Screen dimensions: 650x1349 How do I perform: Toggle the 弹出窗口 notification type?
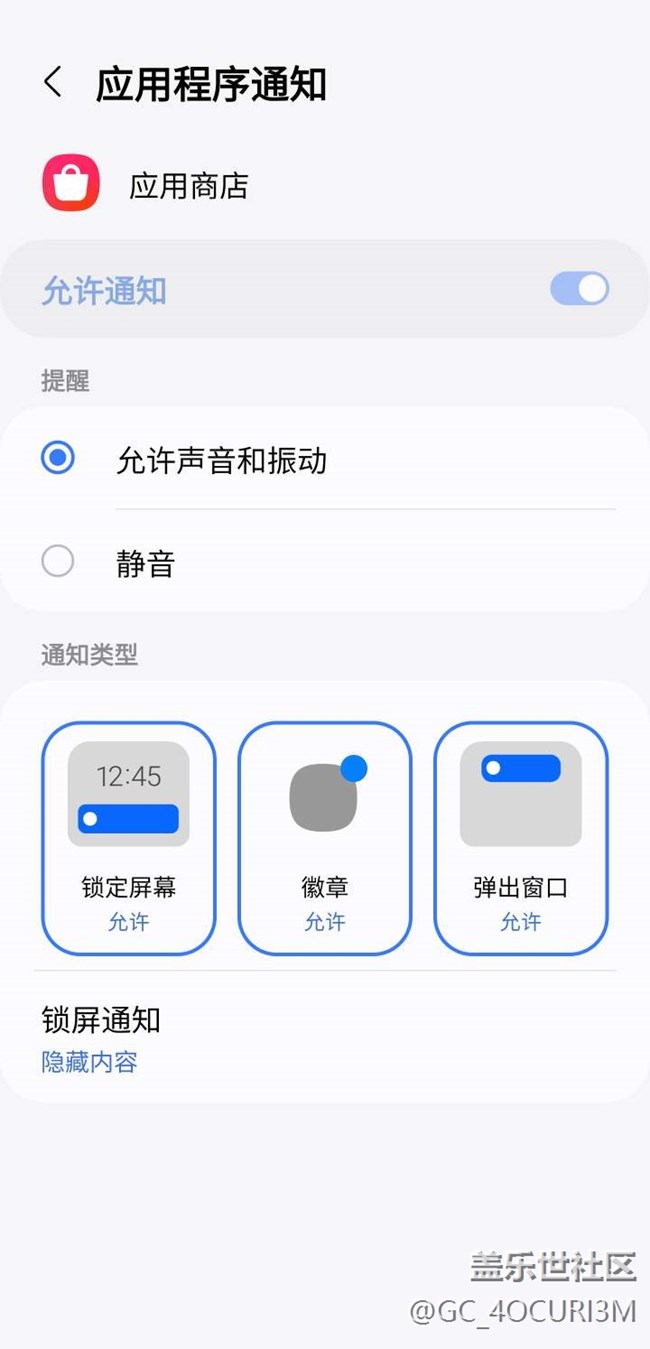[x=520, y=838]
